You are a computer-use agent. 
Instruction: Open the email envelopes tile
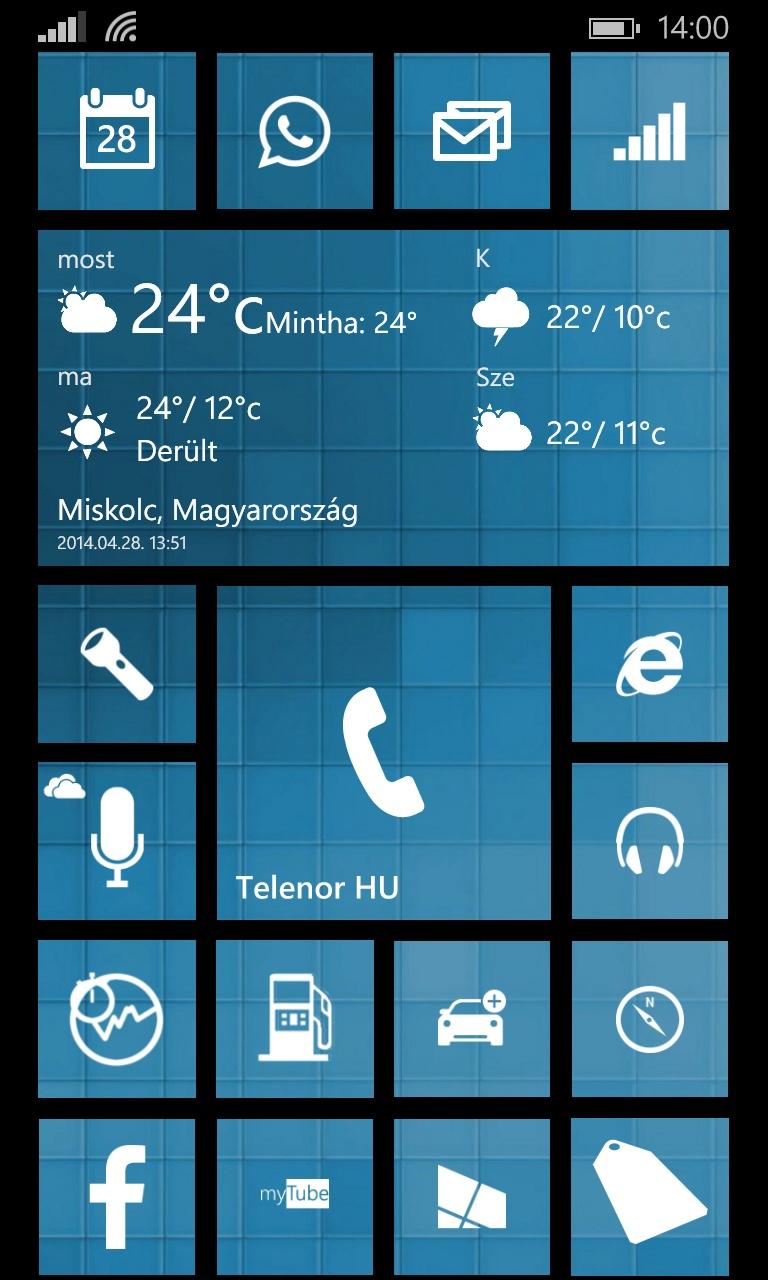pyautogui.click(x=471, y=131)
